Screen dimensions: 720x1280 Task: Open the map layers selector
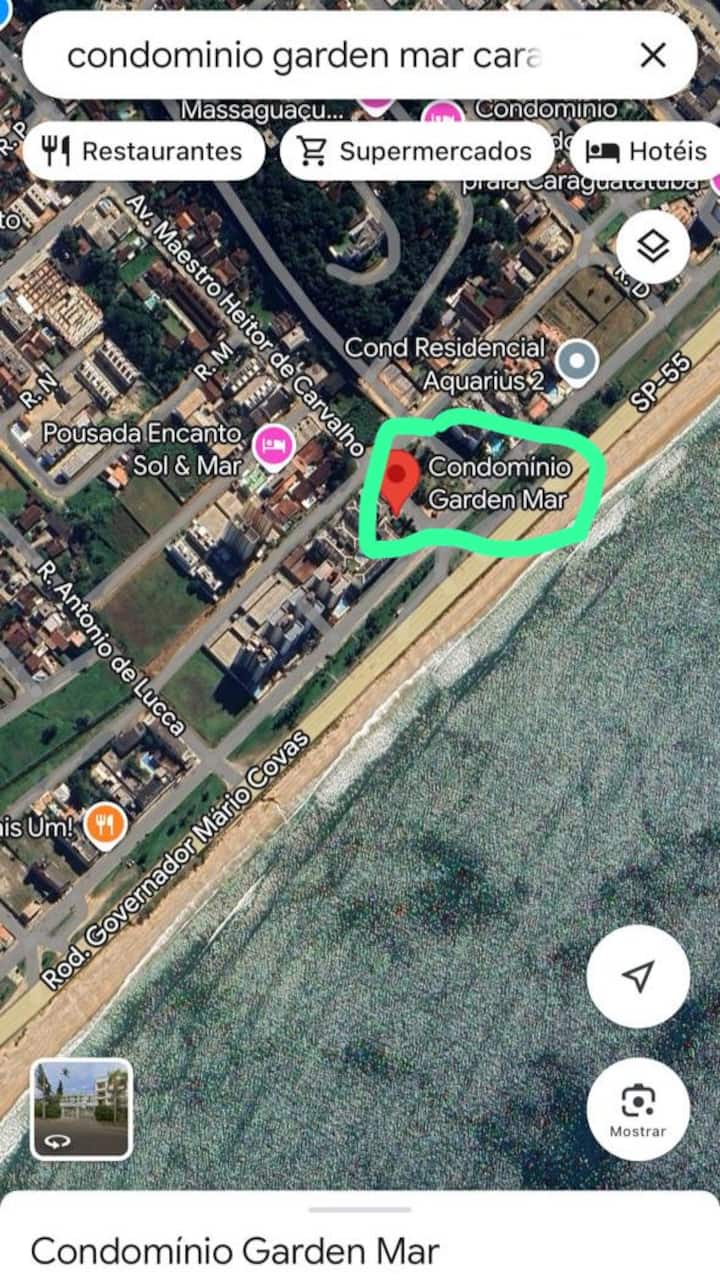653,247
